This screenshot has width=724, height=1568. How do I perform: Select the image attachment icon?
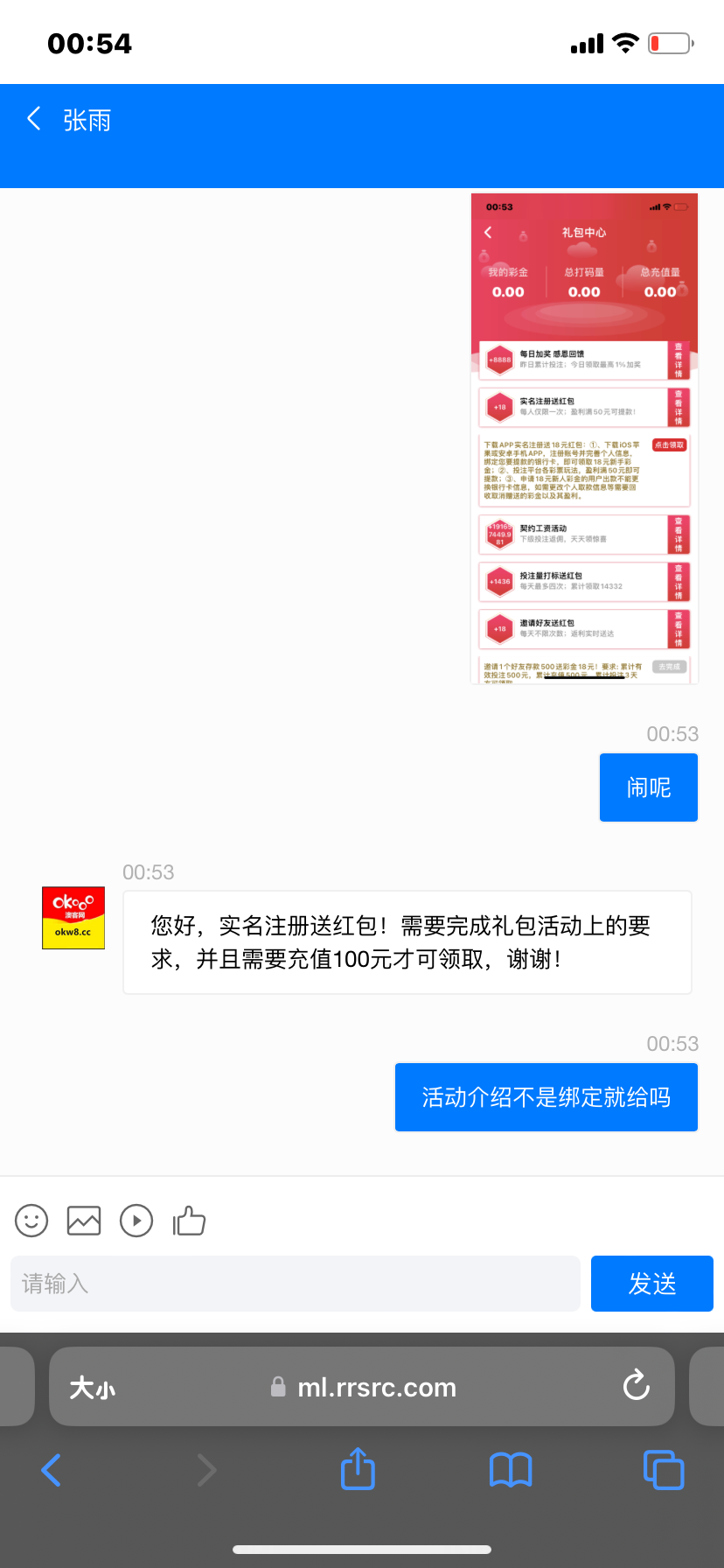(x=83, y=1221)
